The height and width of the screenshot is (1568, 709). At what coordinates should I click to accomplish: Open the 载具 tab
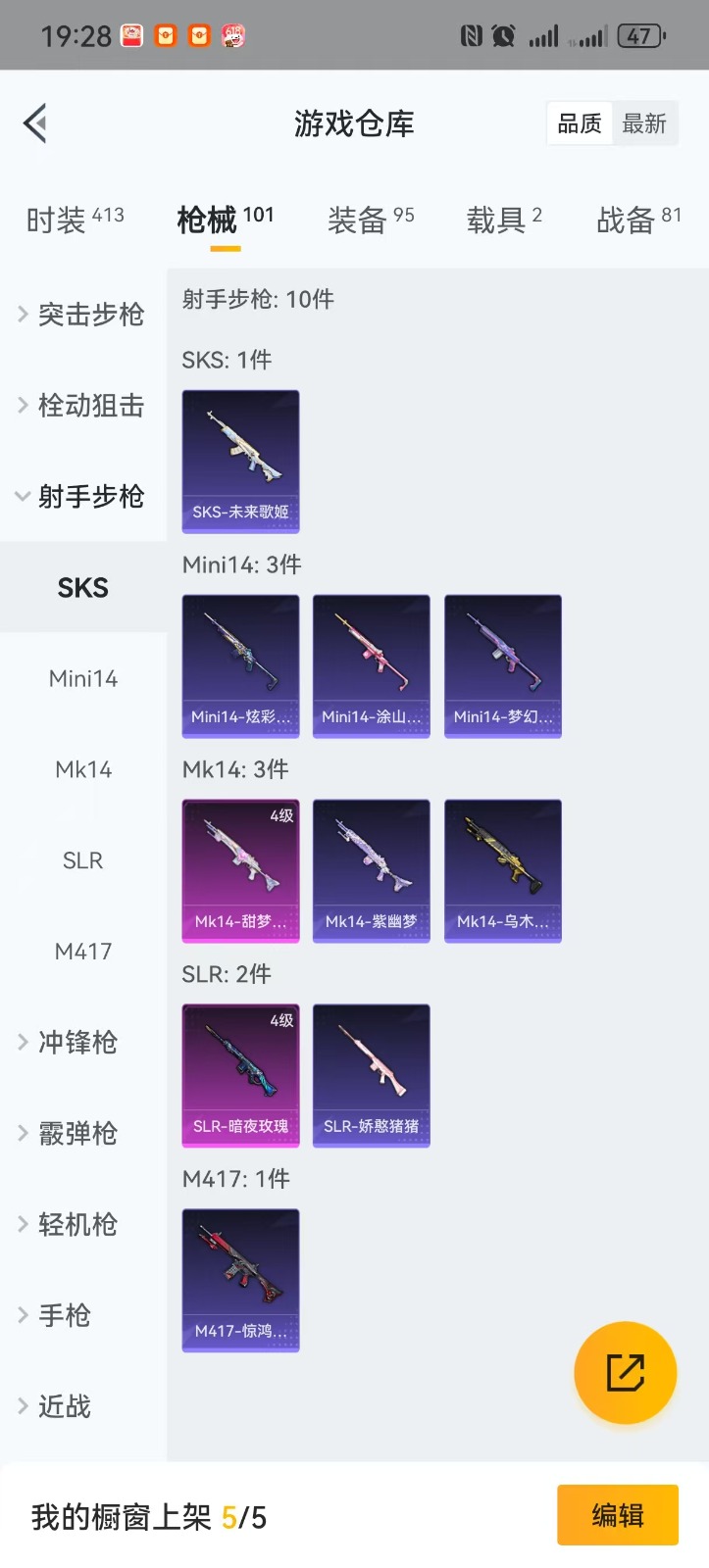pos(504,220)
